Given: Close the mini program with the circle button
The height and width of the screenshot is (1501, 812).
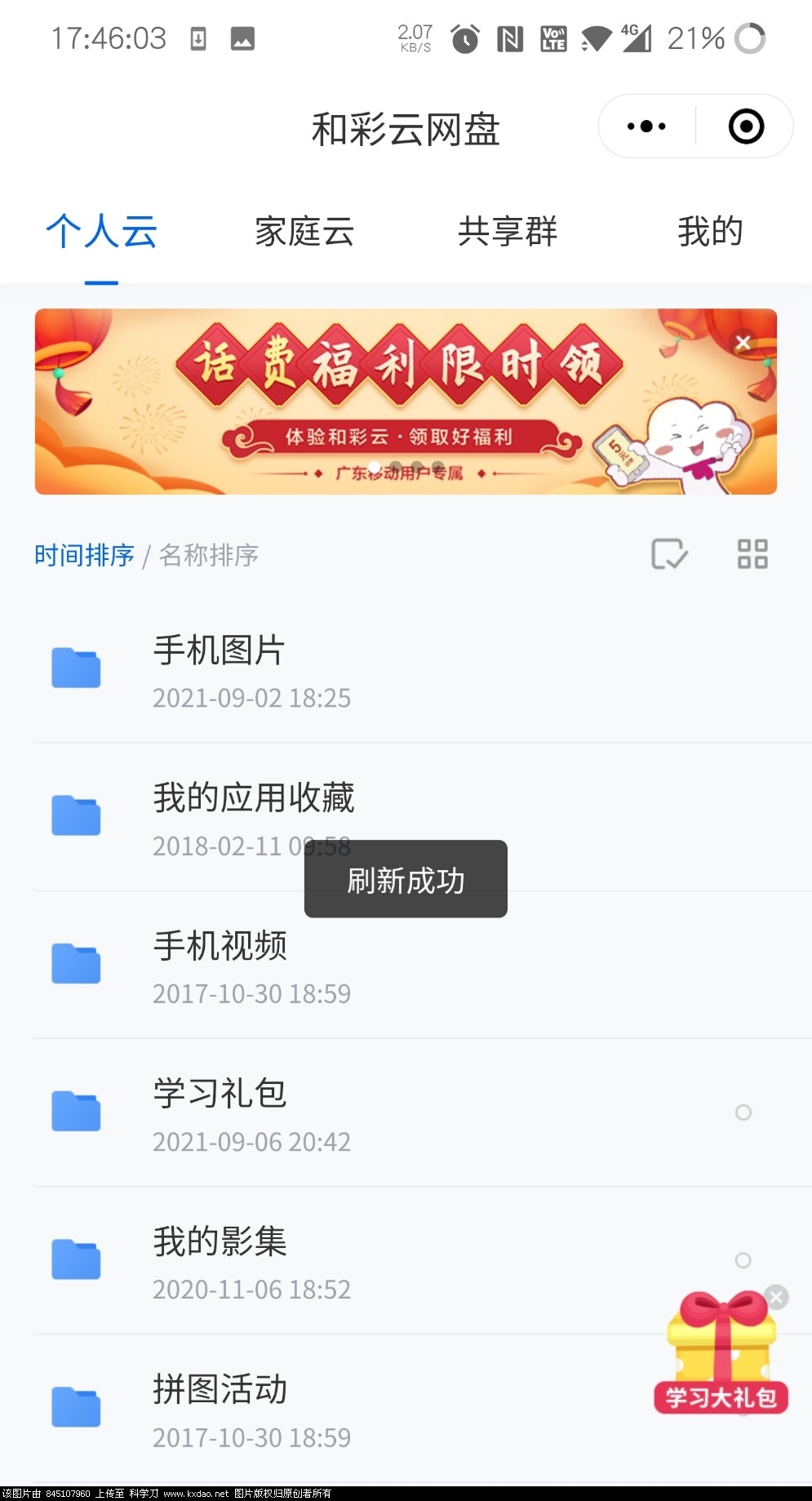Looking at the screenshot, I should pyautogui.click(x=745, y=127).
